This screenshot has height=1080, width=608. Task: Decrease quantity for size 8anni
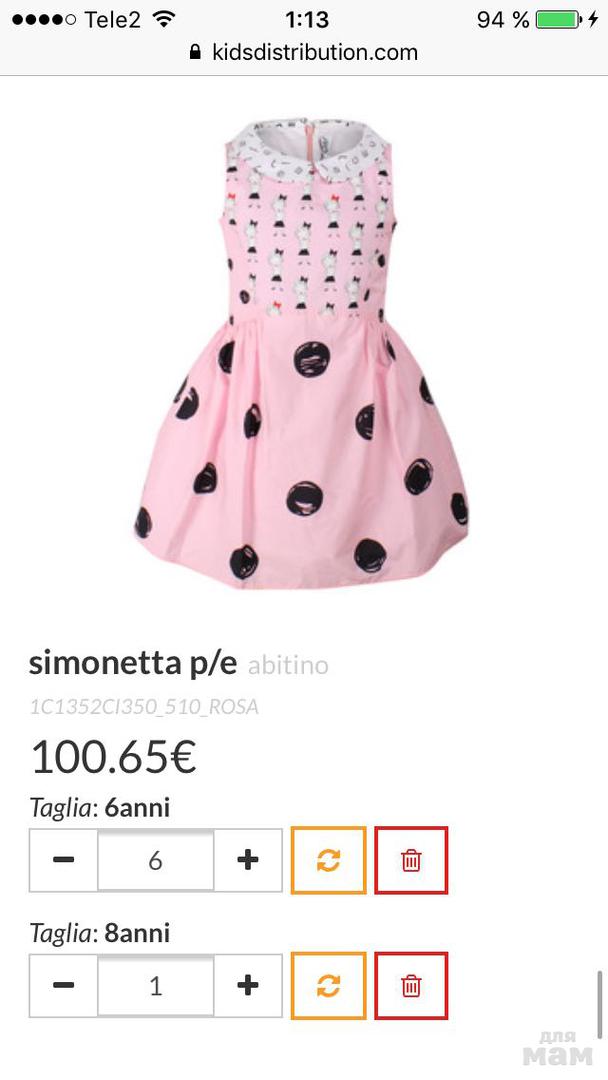click(x=63, y=986)
